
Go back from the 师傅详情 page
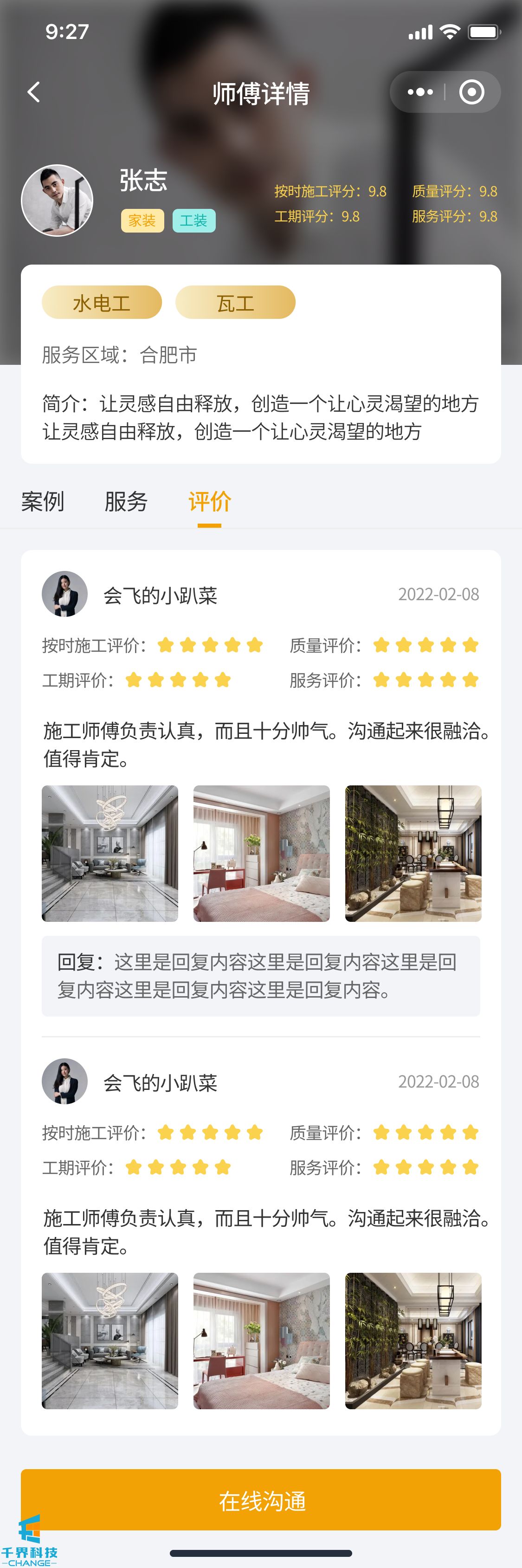(34, 92)
